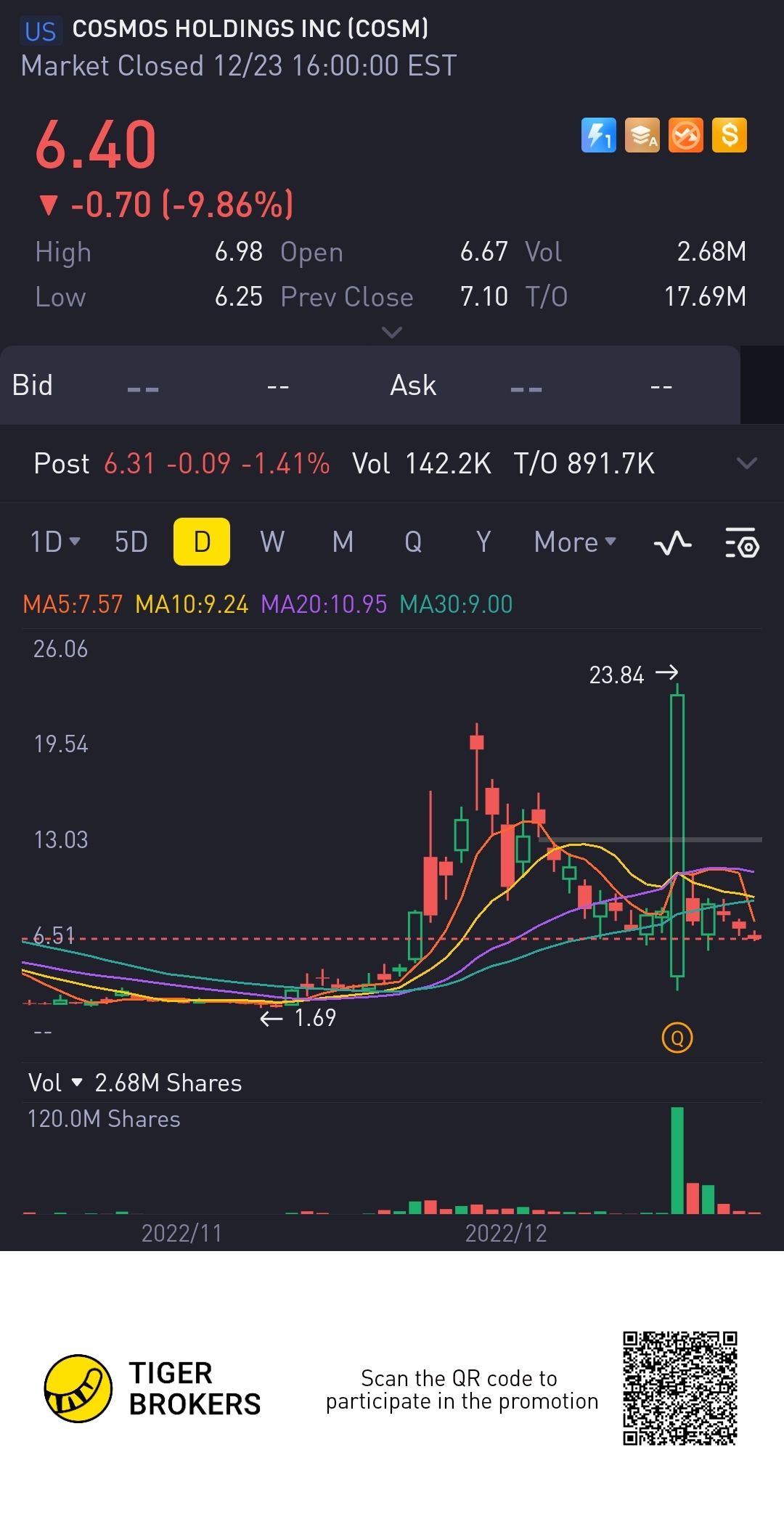Show the Q quarterly chart
The height and width of the screenshot is (1527, 784).
(413, 542)
